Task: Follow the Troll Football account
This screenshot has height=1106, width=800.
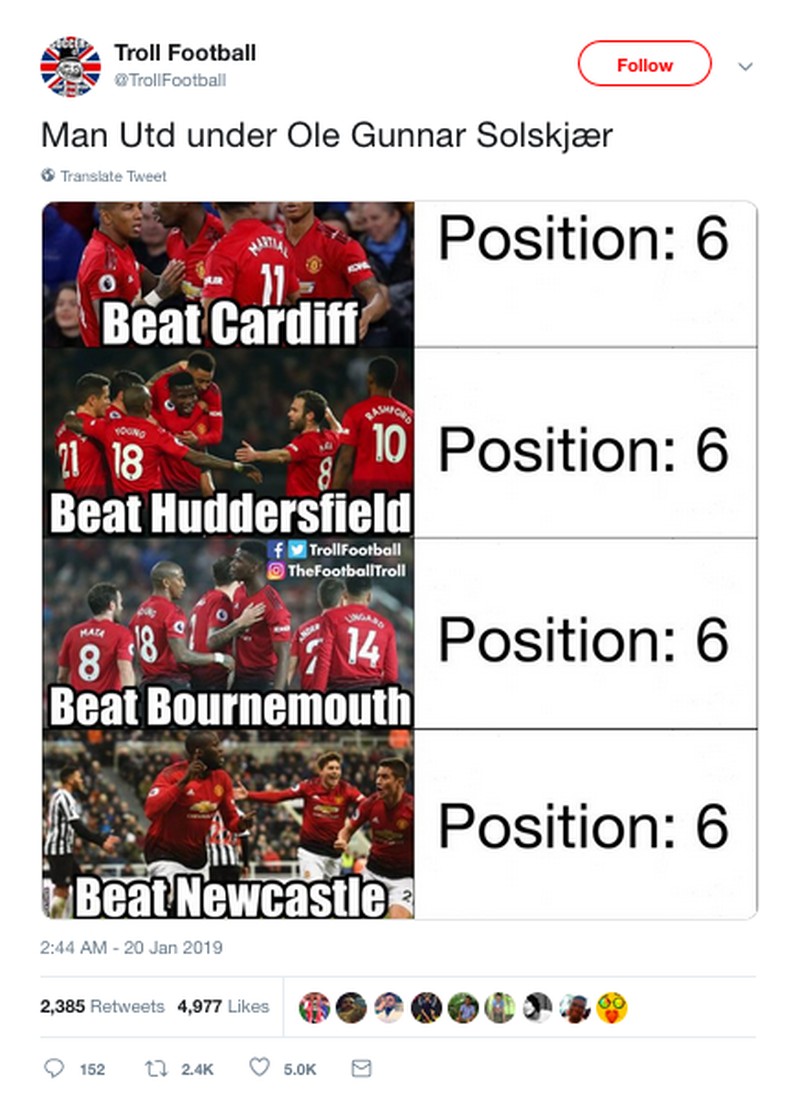Action: click(644, 65)
